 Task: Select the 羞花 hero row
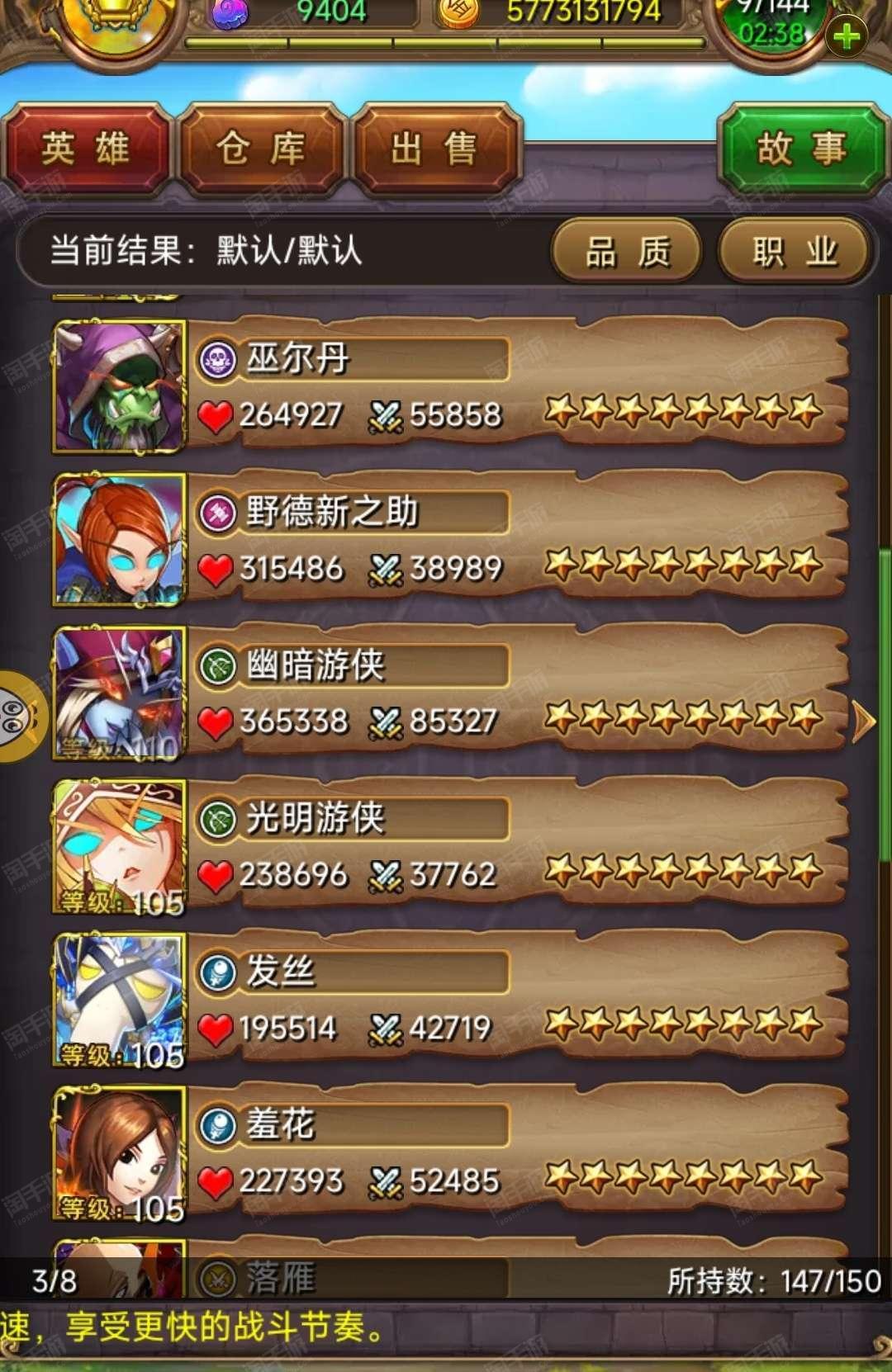click(450, 1154)
